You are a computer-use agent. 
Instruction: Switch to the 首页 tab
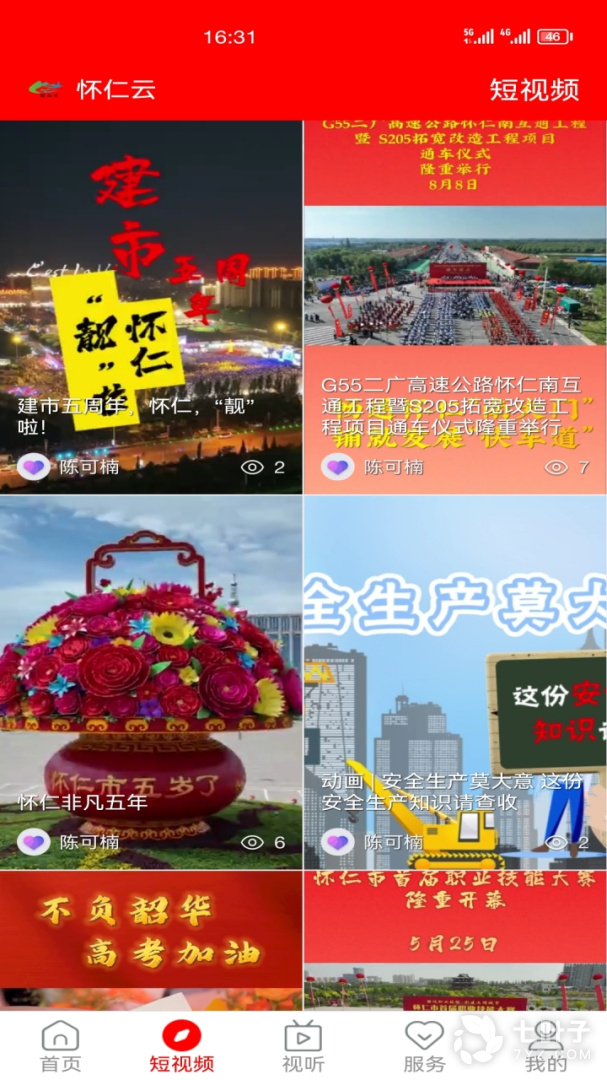pyautogui.click(x=60, y=1046)
